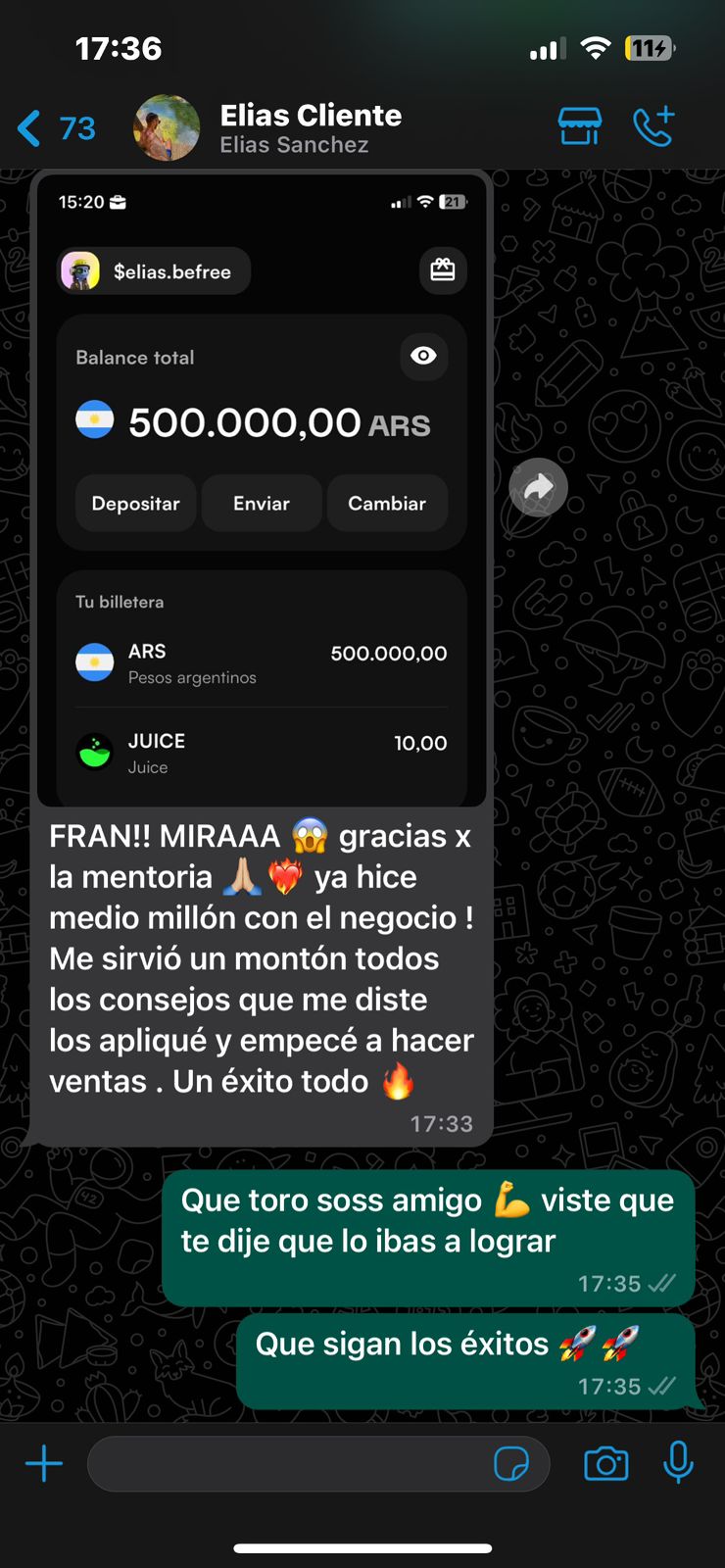Open Elias Cliente's contact info
Screen dimensions: 725x1568
(310, 128)
